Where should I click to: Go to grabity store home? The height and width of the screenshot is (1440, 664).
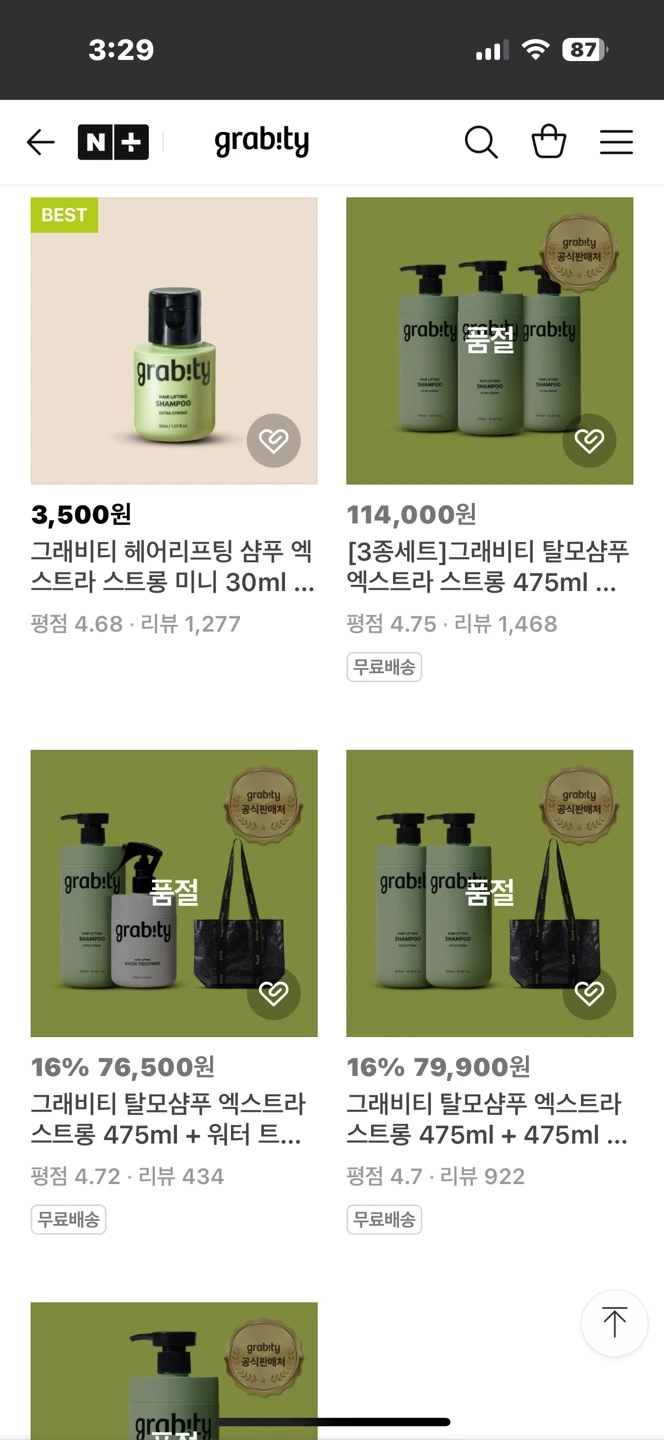262,143
